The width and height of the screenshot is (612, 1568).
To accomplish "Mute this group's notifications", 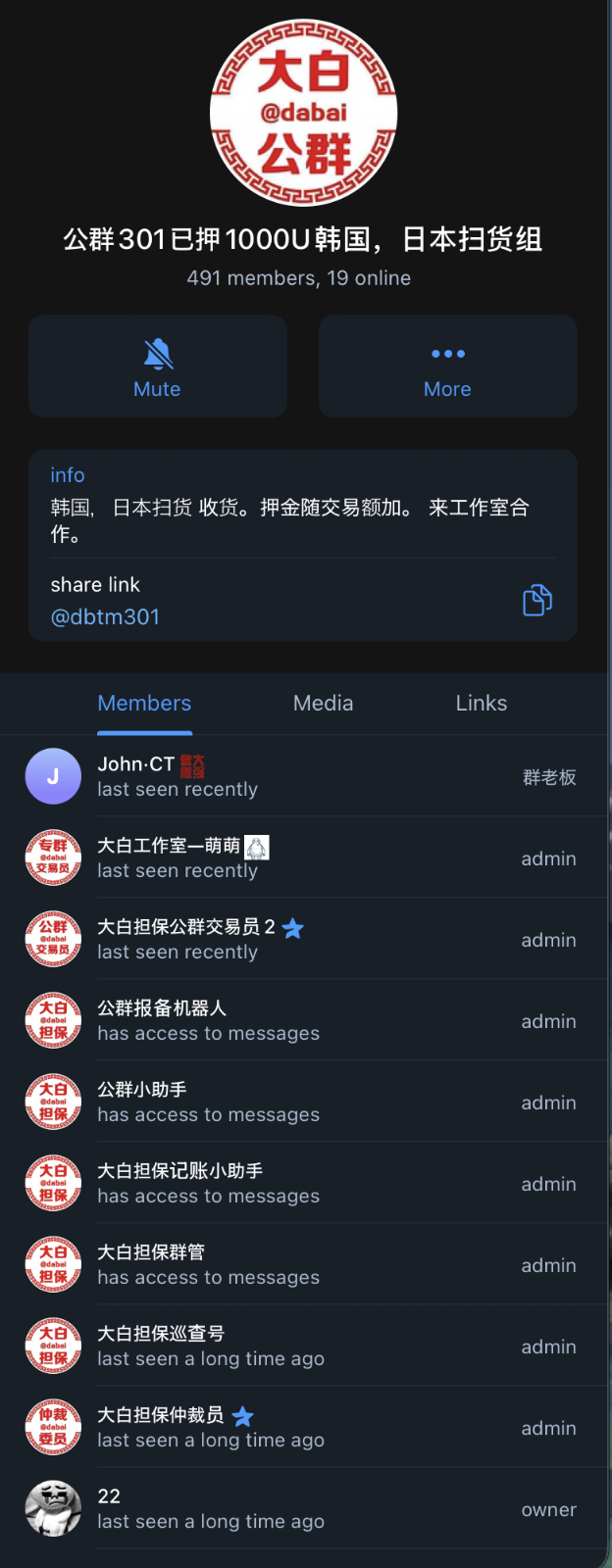I will point(157,367).
